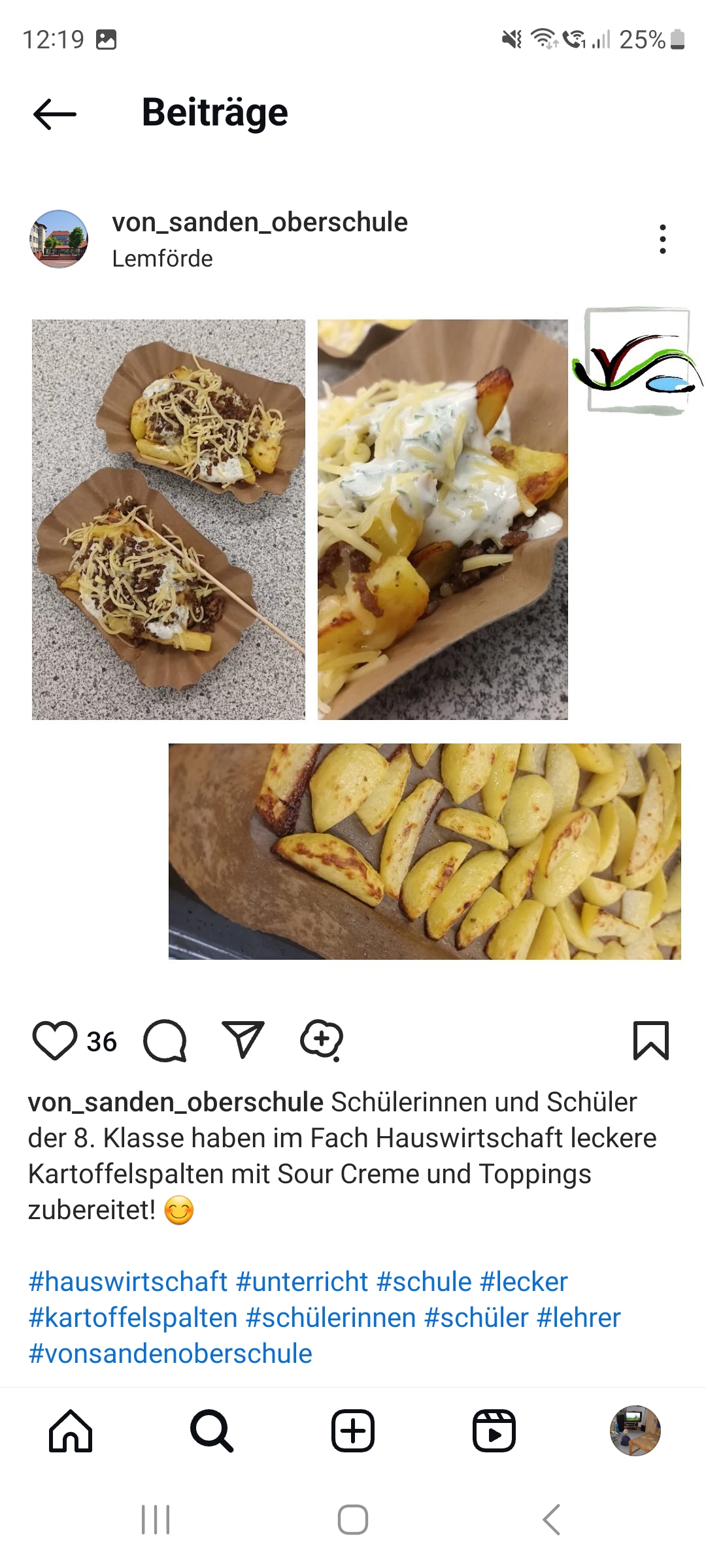
Task: Open von_sanden_oberschule profile picture
Action: 59,239
